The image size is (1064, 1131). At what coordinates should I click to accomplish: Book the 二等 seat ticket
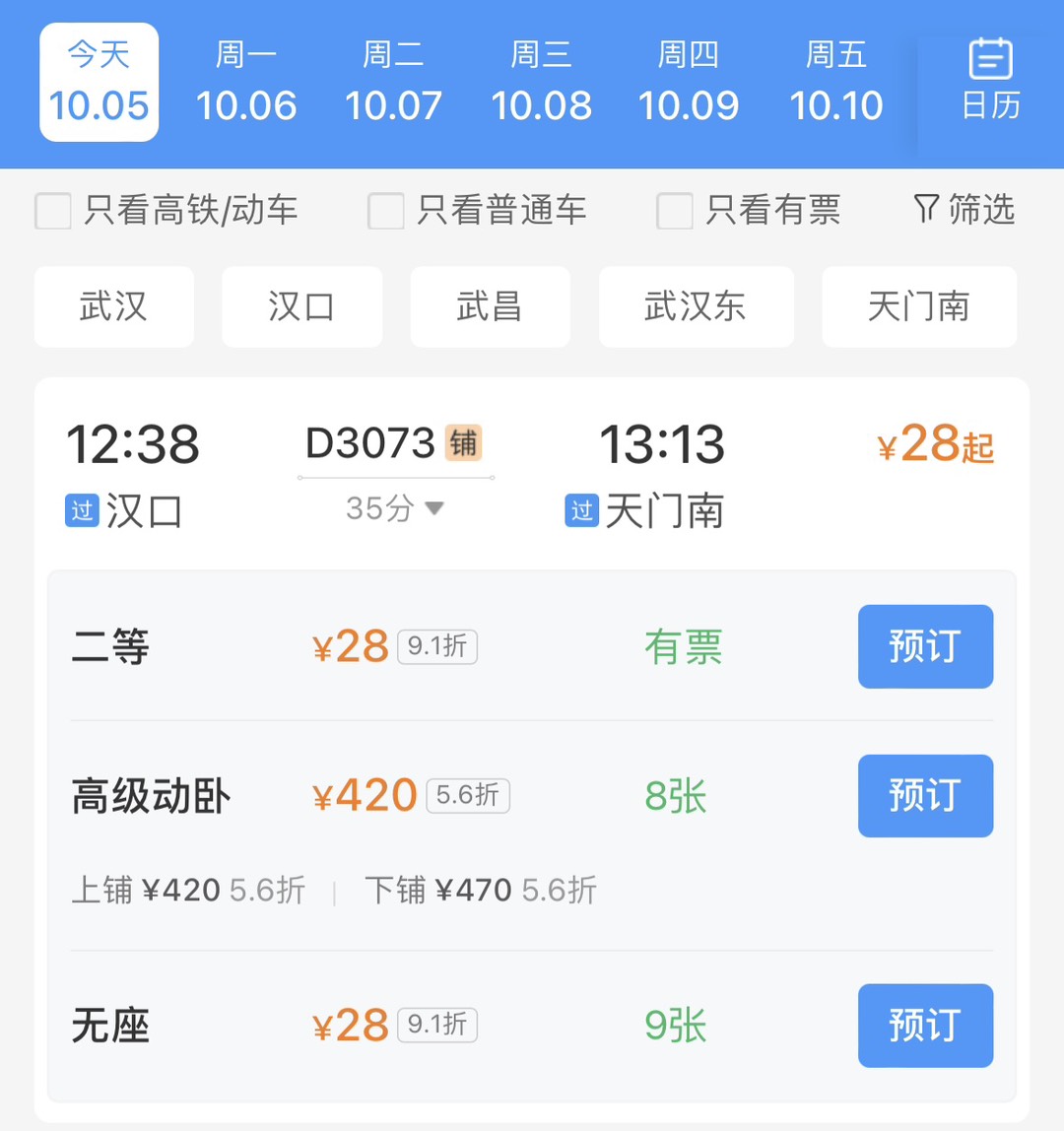[x=925, y=646]
